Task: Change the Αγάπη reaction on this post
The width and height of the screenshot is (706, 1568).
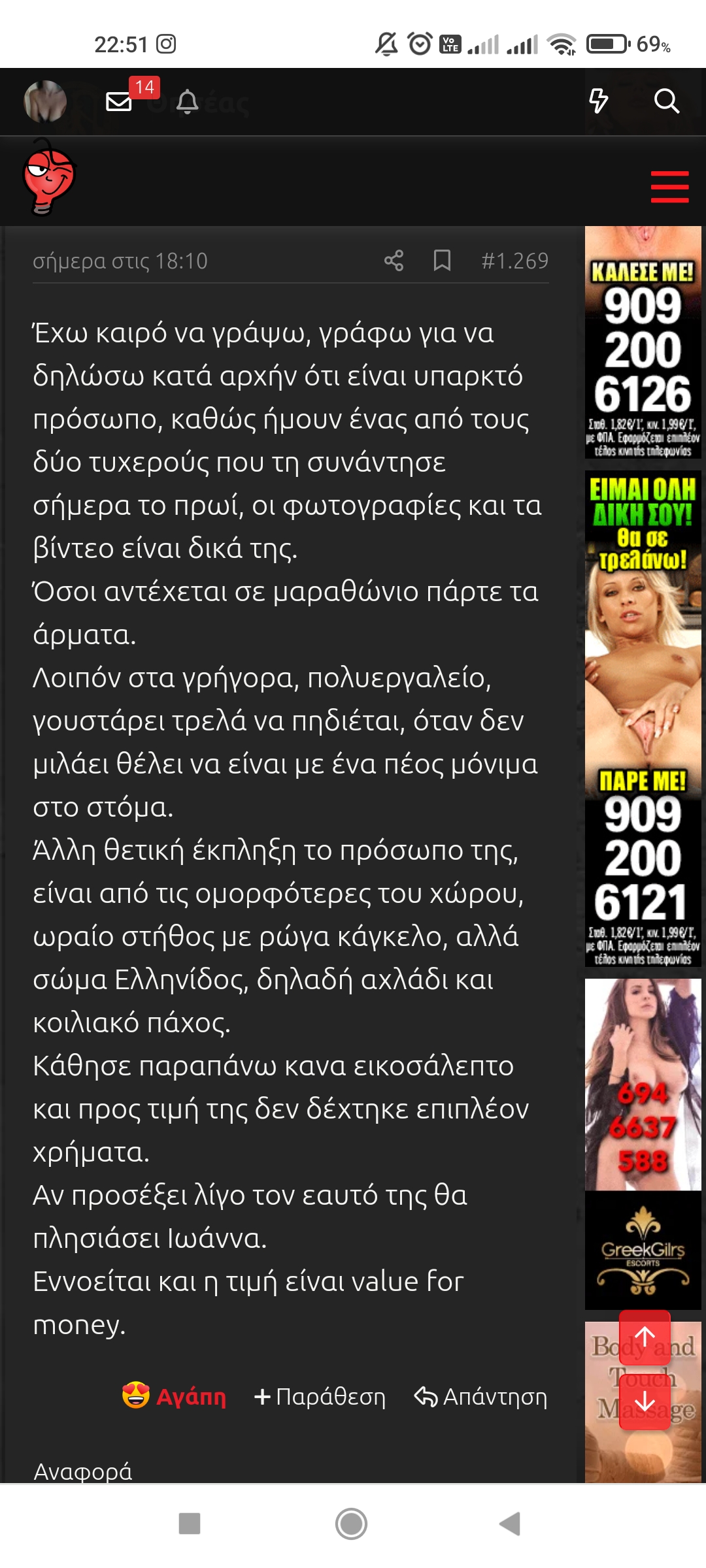Action: click(174, 1396)
